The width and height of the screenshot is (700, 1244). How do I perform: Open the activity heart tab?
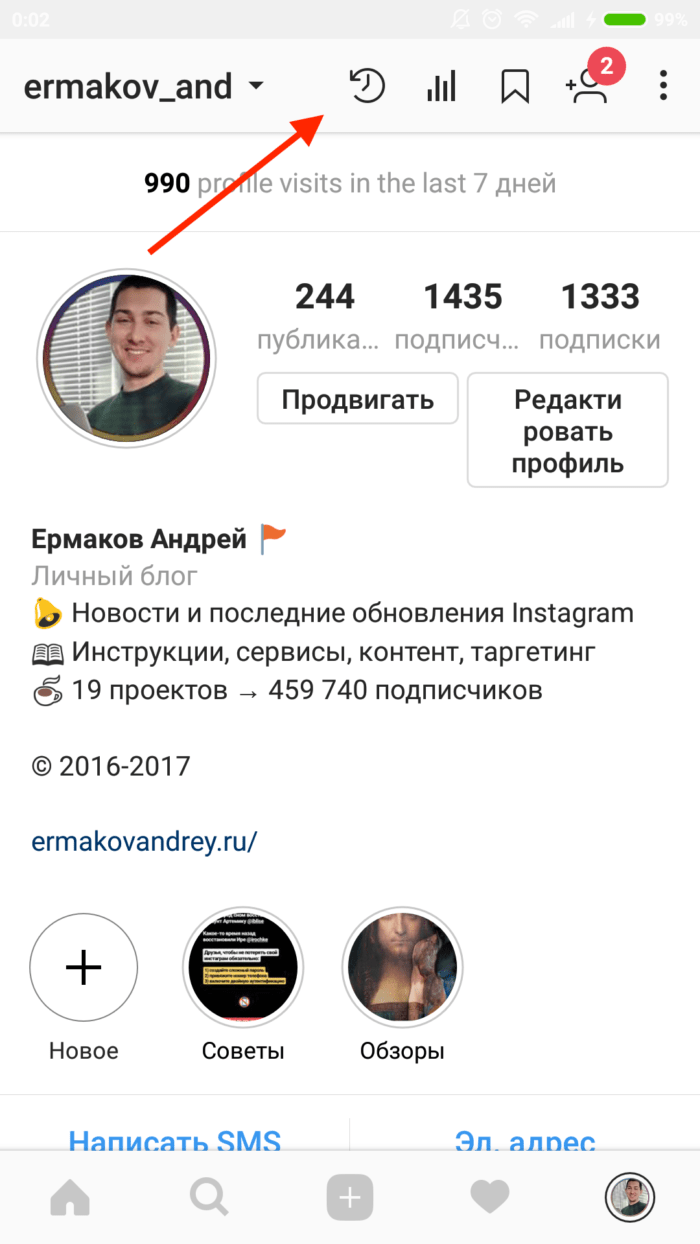(x=490, y=1196)
